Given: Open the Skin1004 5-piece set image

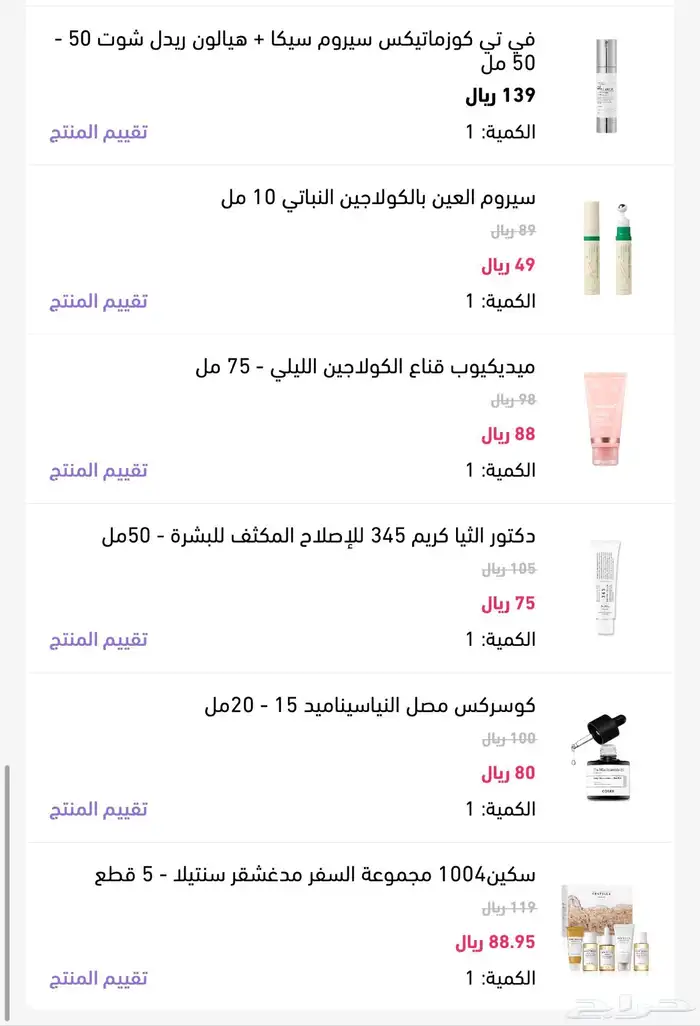Looking at the screenshot, I should [x=602, y=927].
